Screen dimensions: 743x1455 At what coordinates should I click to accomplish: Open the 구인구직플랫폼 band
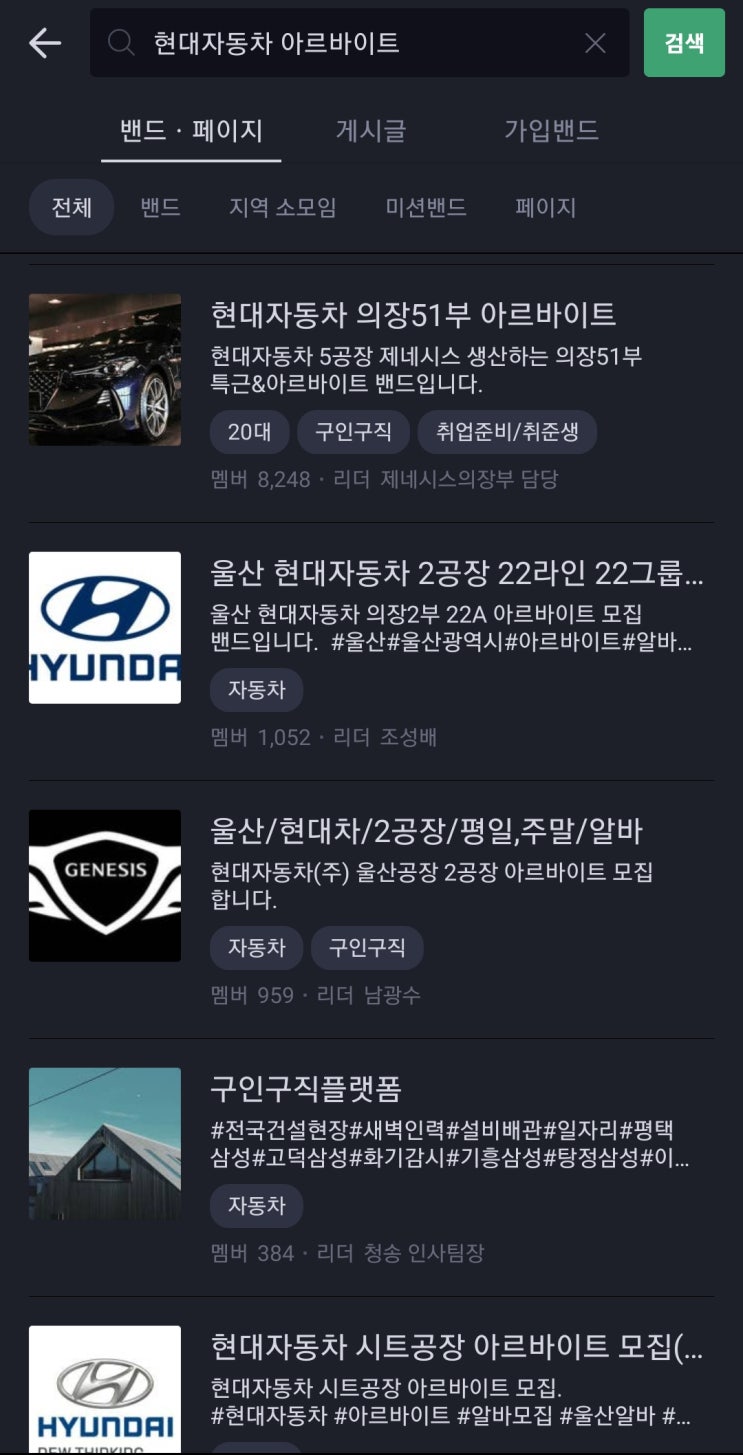371,1168
